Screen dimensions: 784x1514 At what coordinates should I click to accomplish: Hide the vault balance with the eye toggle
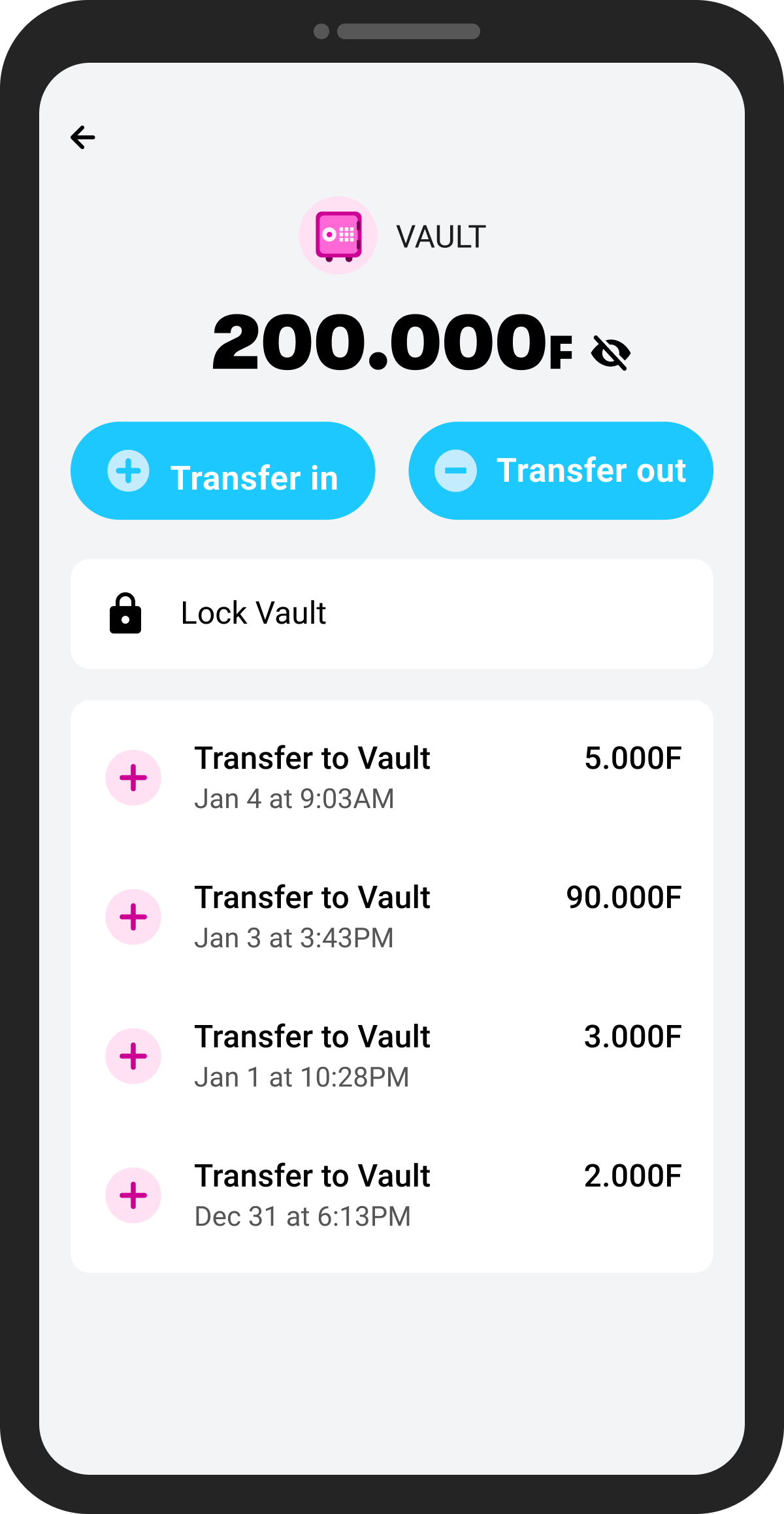coord(610,353)
